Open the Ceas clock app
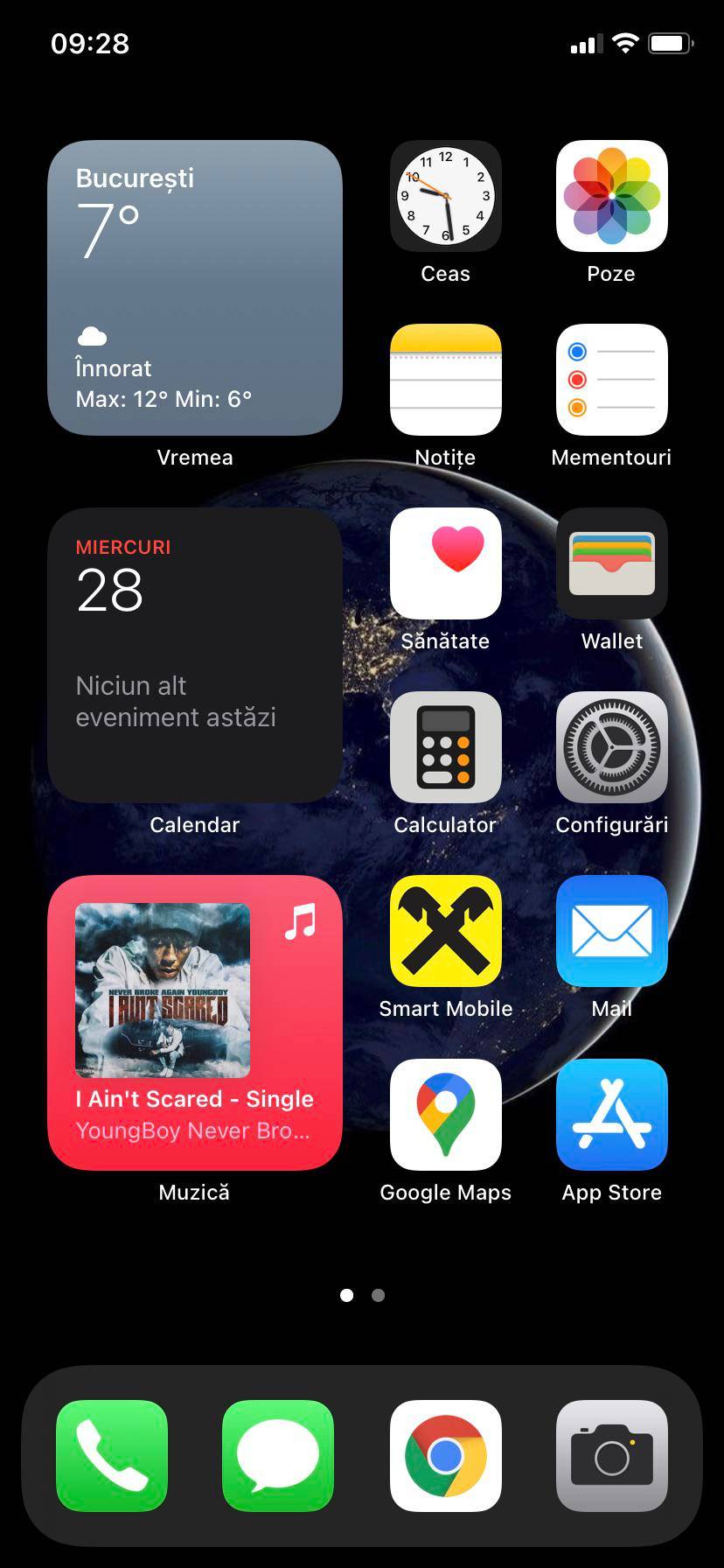This screenshot has height=1568, width=724. click(x=446, y=195)
